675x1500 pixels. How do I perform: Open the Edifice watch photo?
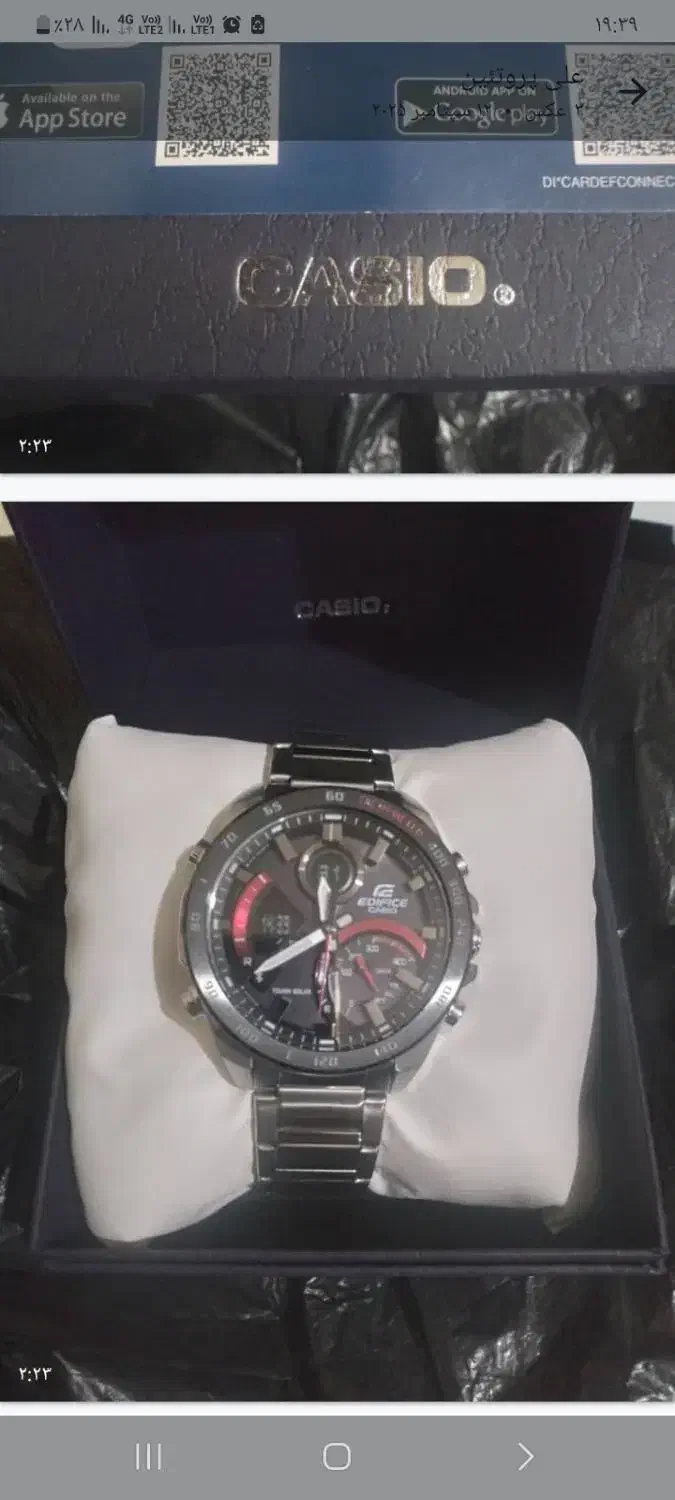click(337, 950)
